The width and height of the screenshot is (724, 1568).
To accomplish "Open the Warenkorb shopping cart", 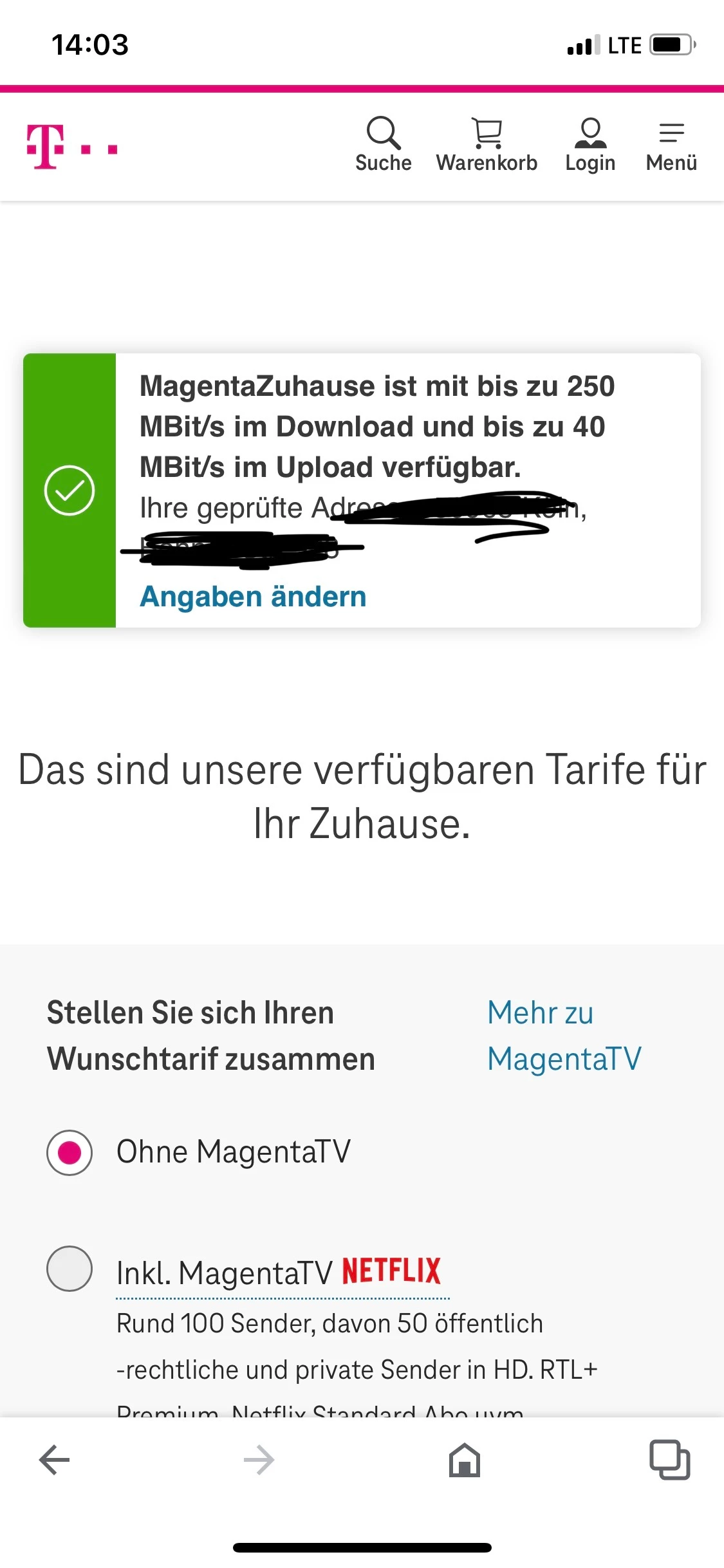I will point(487,144).
